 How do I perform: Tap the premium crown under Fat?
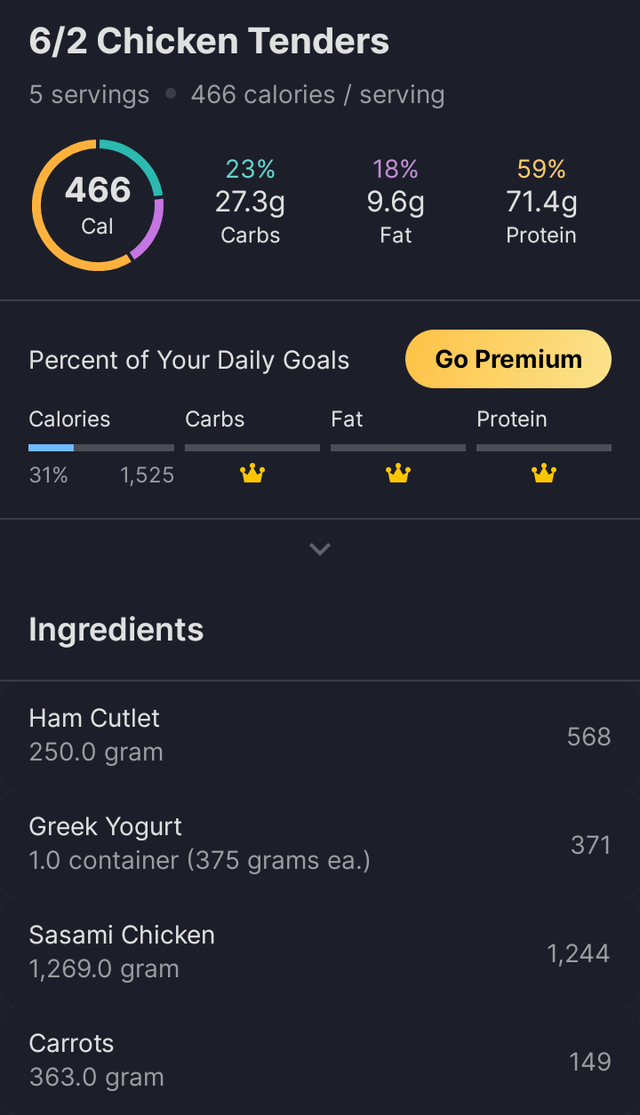pos(398,474)
